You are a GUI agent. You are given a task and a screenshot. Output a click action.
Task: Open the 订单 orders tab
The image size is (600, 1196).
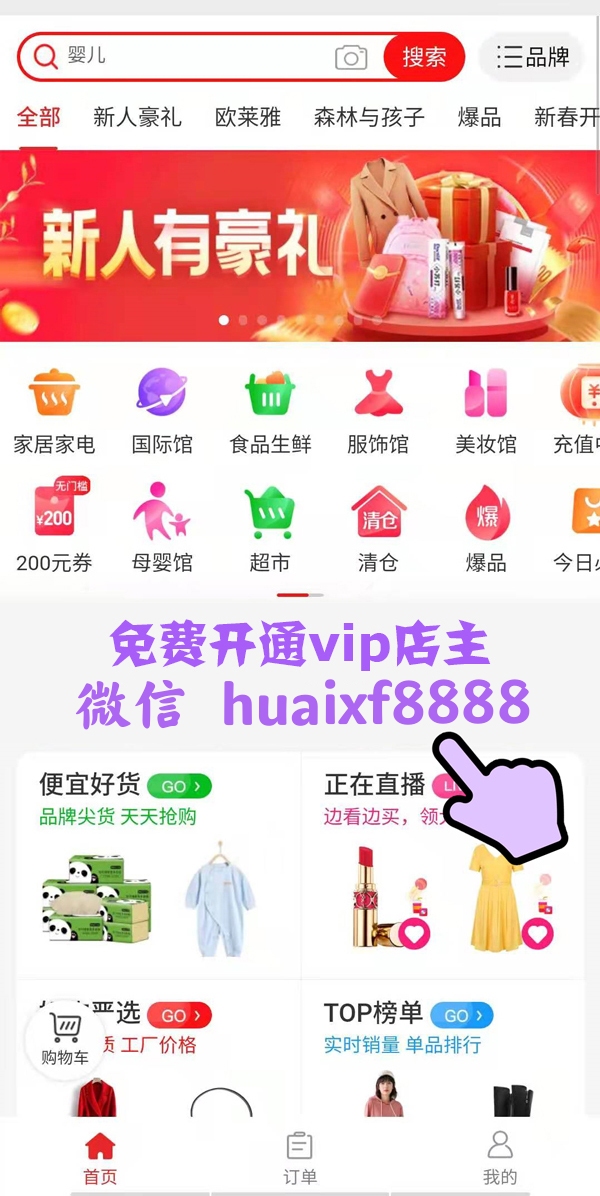(x=300, y=1158)
